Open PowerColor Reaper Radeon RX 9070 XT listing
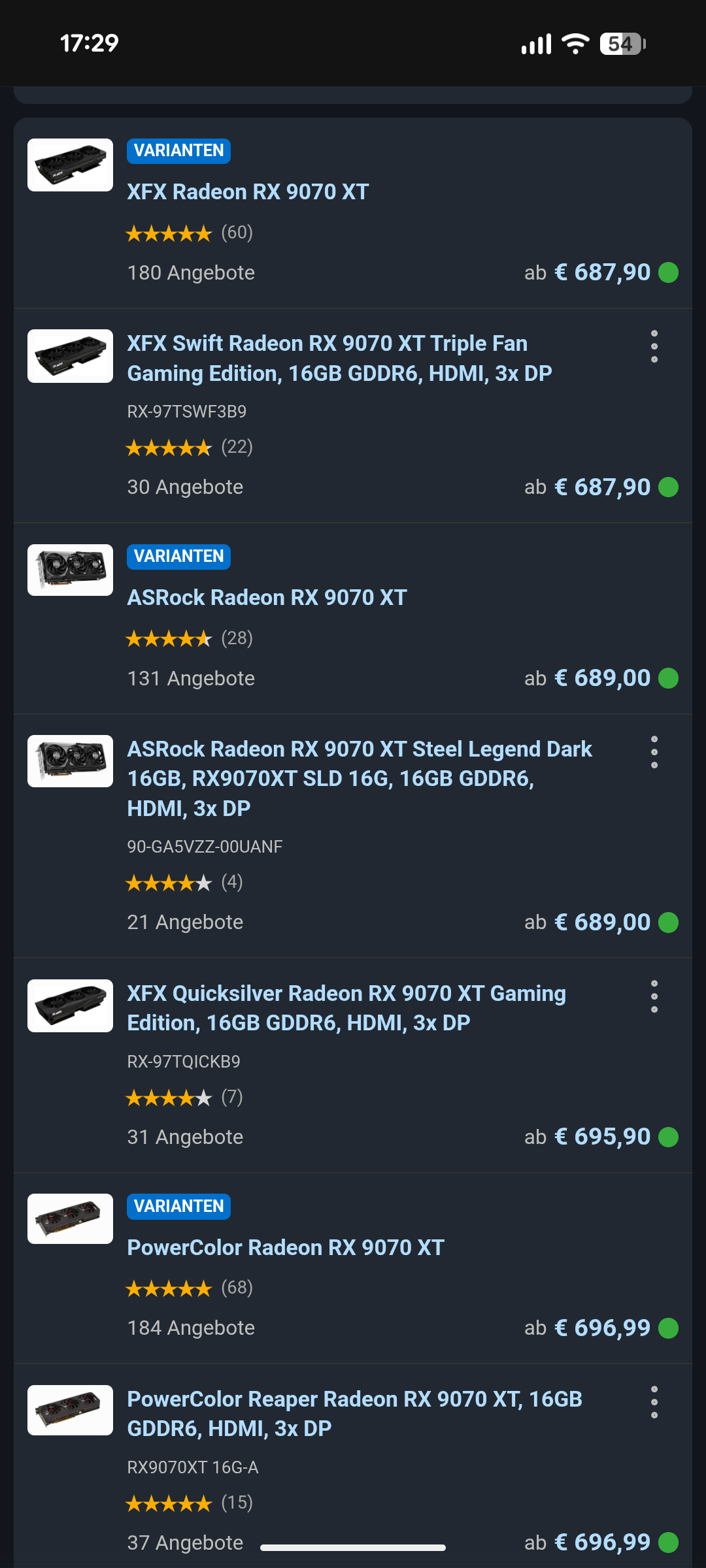The width and height of the screenshot is (706, 1568). click(x=354, y=1414)
